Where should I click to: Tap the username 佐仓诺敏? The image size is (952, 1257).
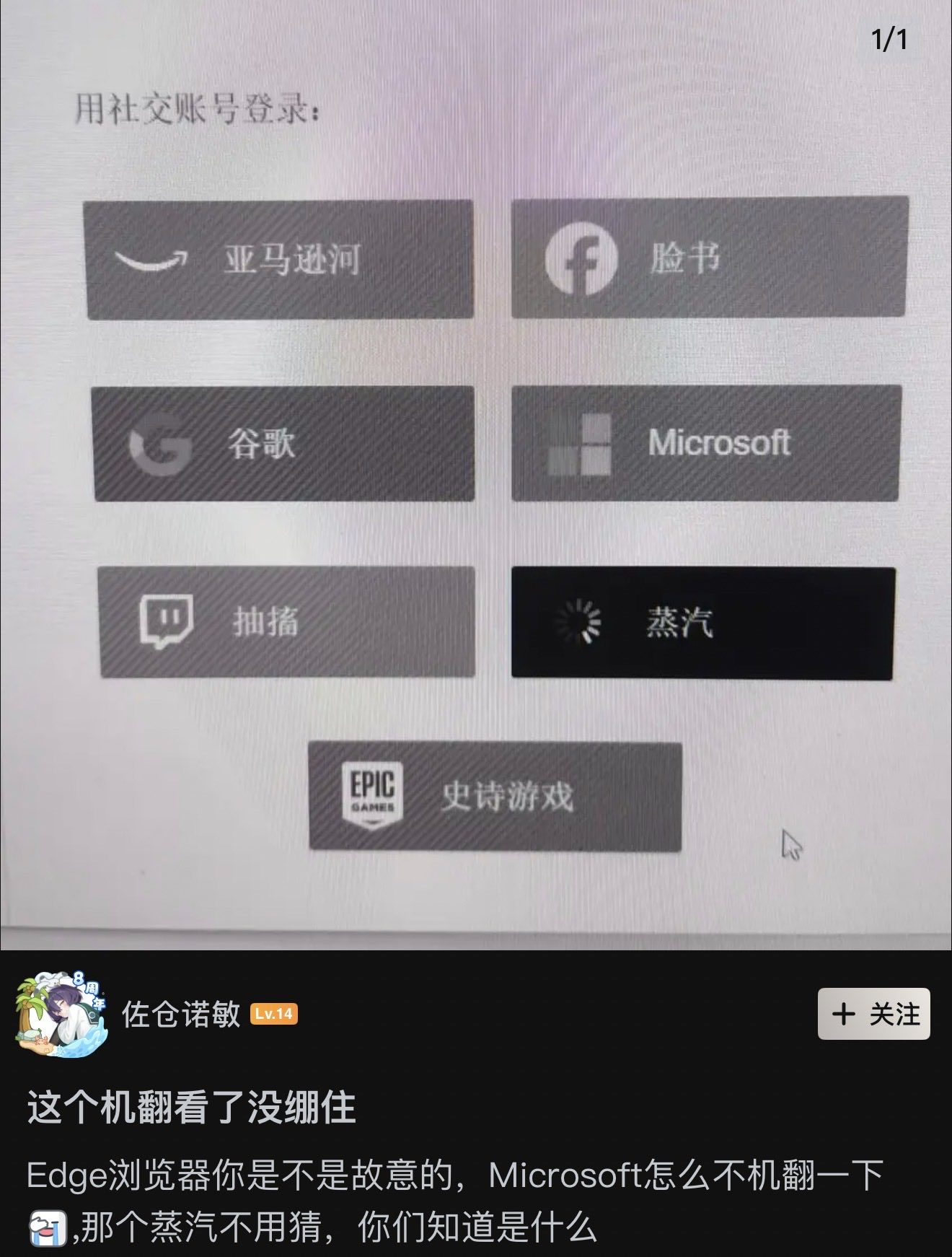180,1014
